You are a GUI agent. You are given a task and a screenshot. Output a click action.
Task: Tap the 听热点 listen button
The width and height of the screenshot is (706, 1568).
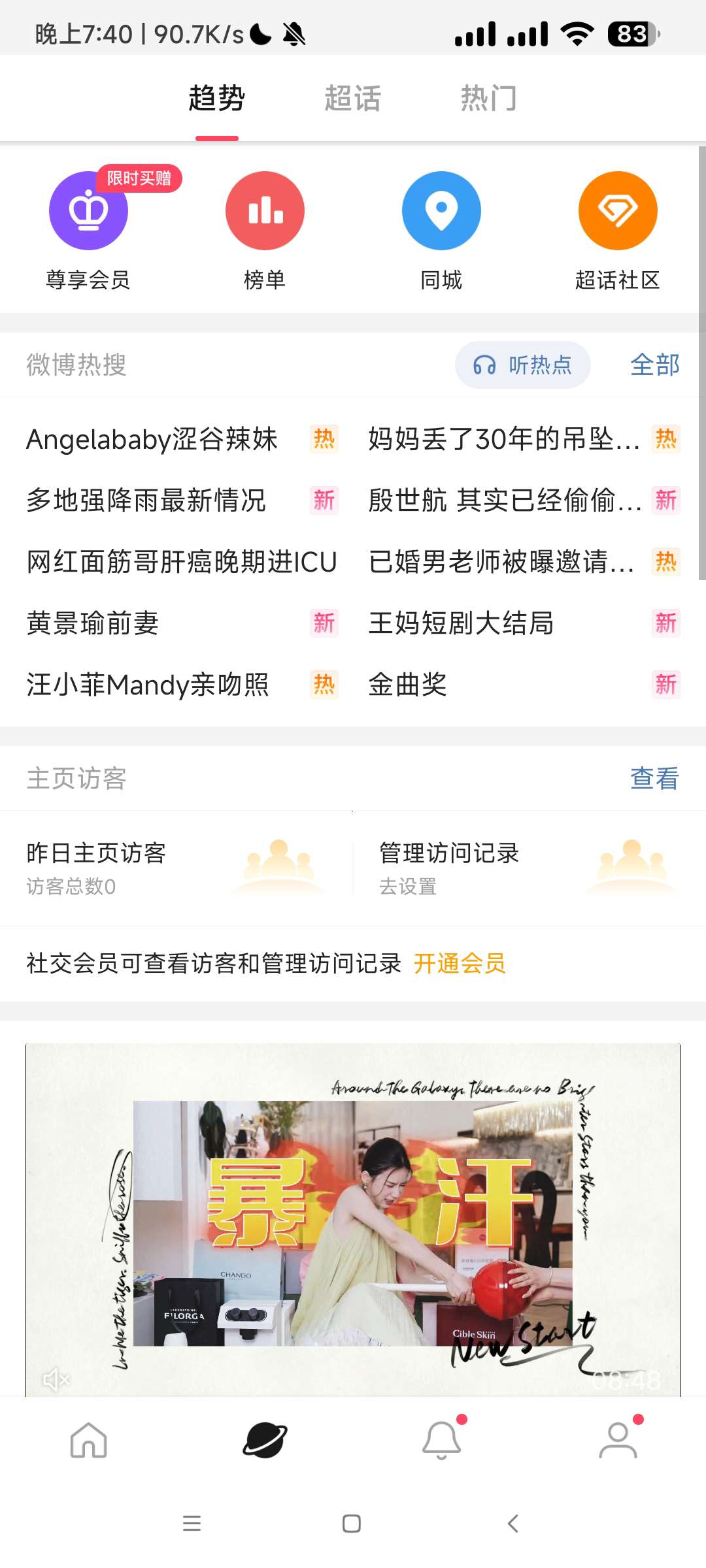(523, 365)
